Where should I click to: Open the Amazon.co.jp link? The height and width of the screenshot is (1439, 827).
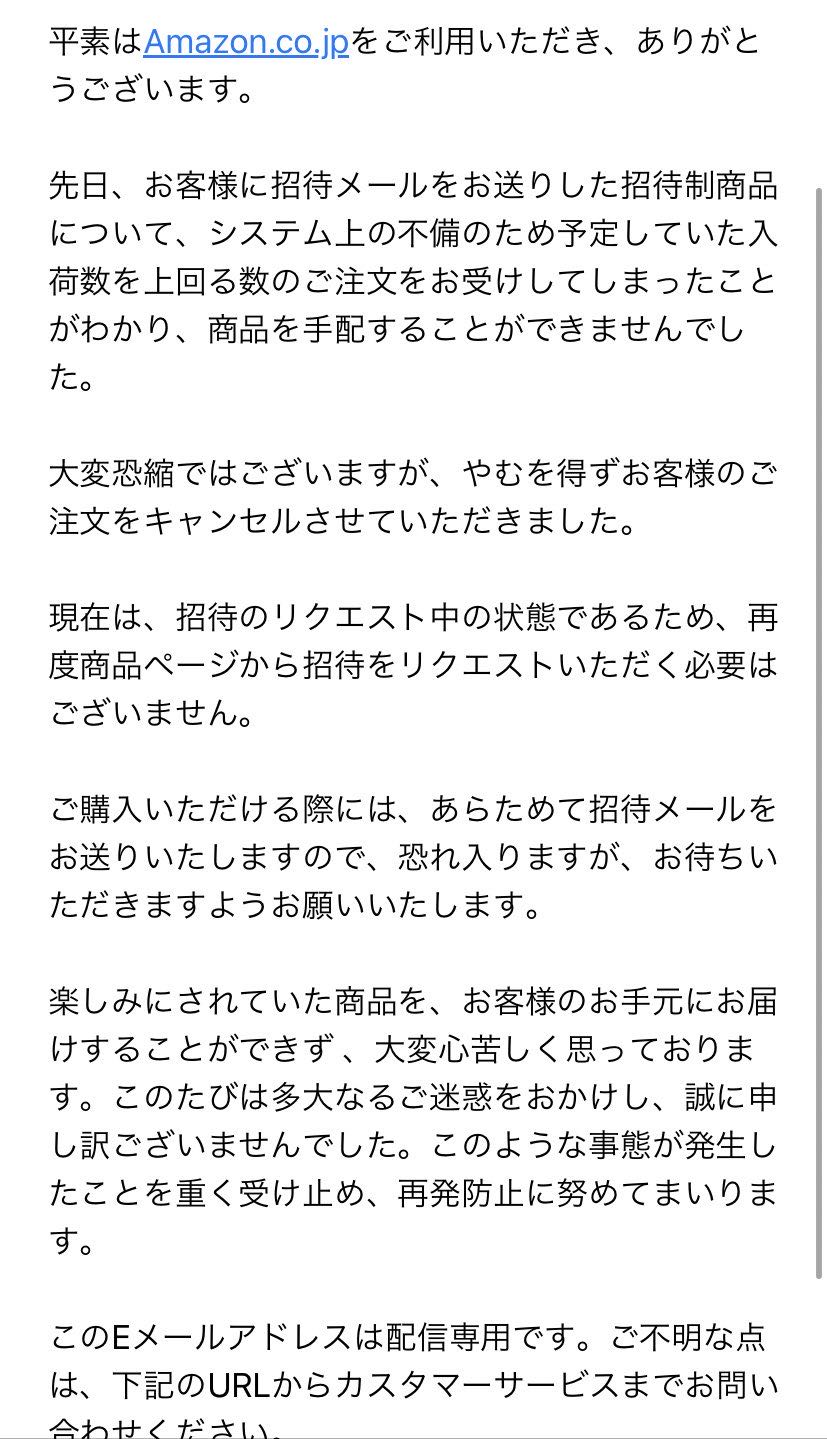pos(246,44)
